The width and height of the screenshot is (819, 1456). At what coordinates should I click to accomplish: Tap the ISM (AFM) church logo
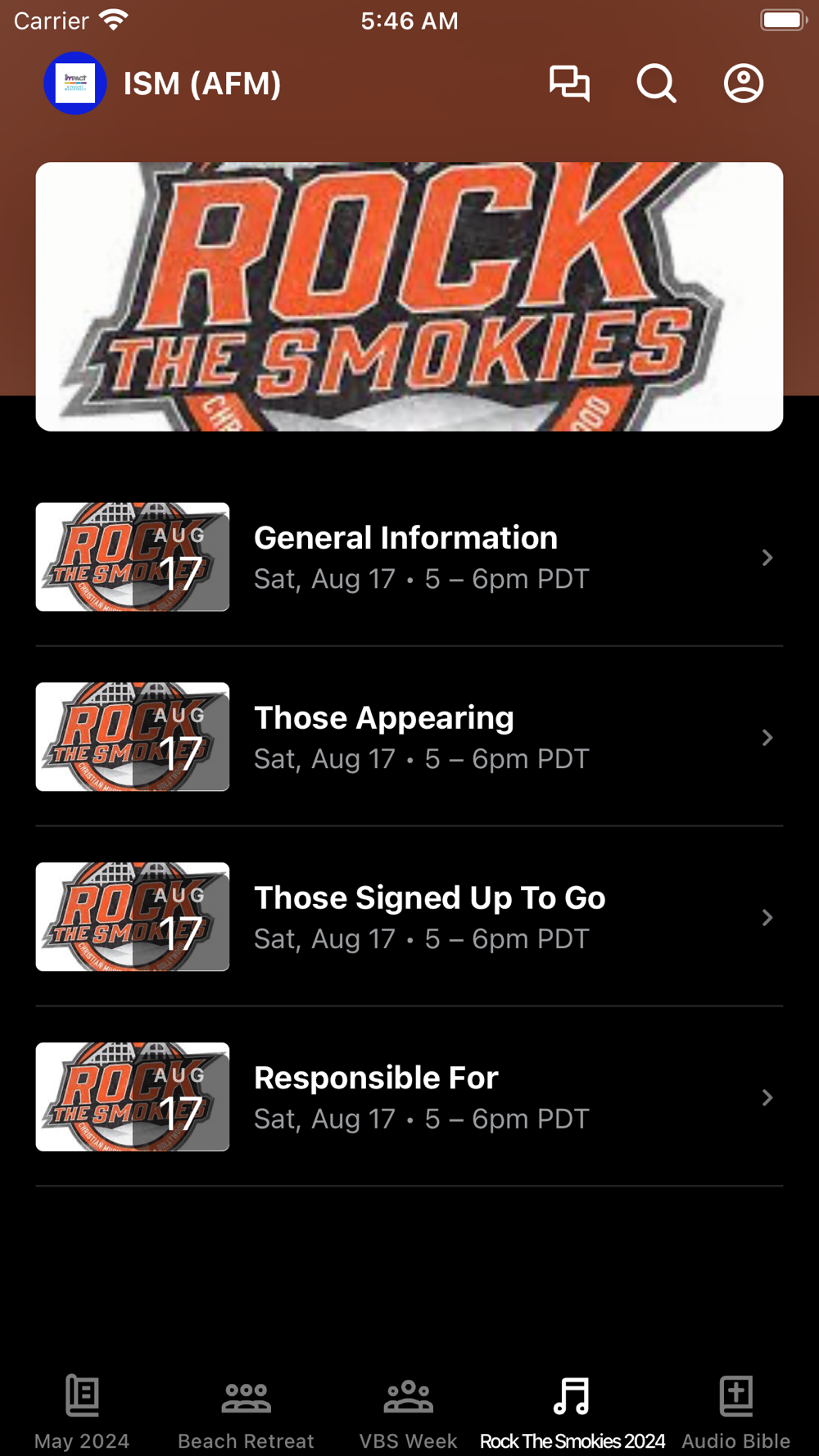pyautogui.click(x=75, y=84)
